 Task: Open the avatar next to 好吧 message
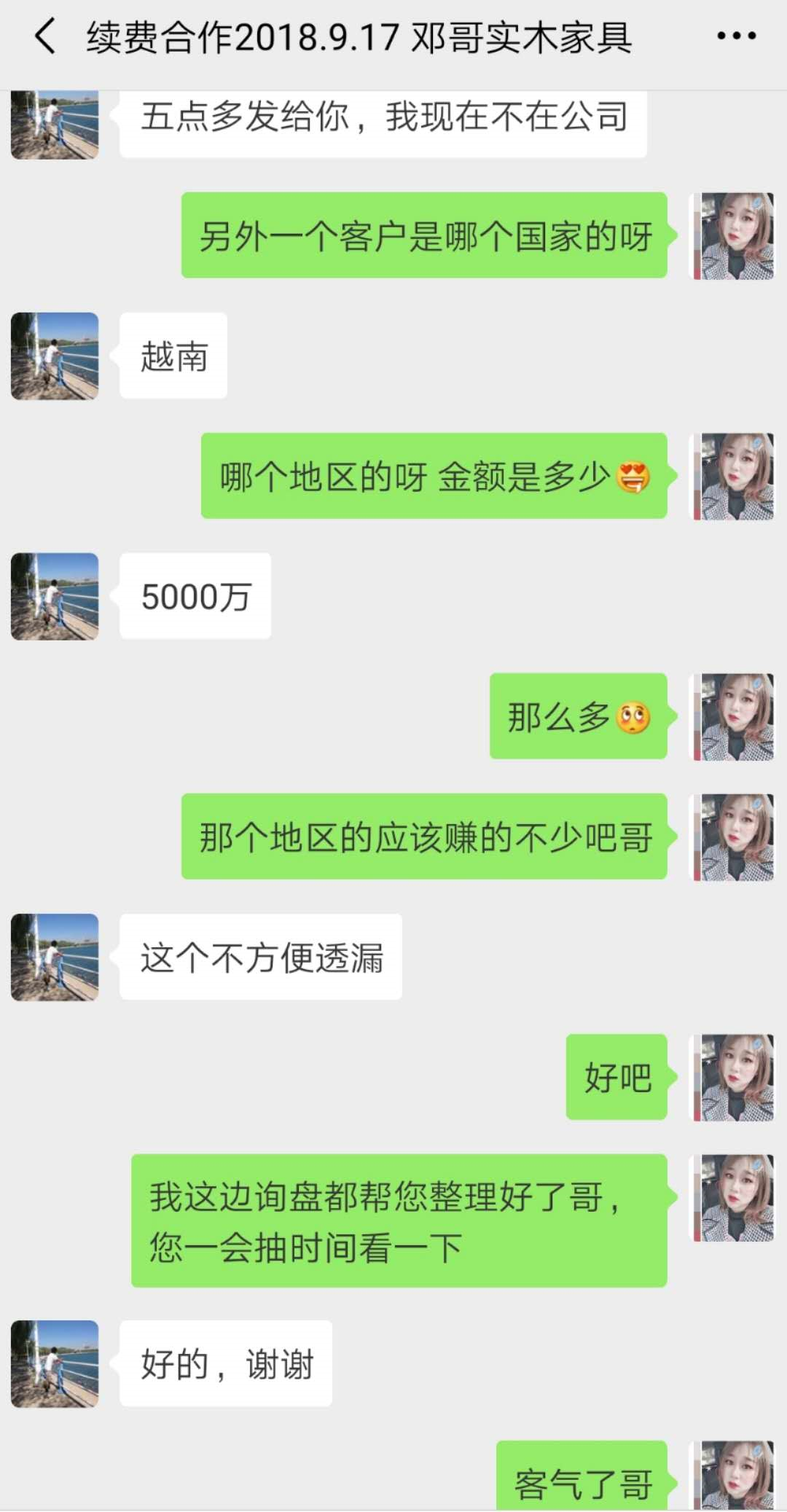[732, 1078]
